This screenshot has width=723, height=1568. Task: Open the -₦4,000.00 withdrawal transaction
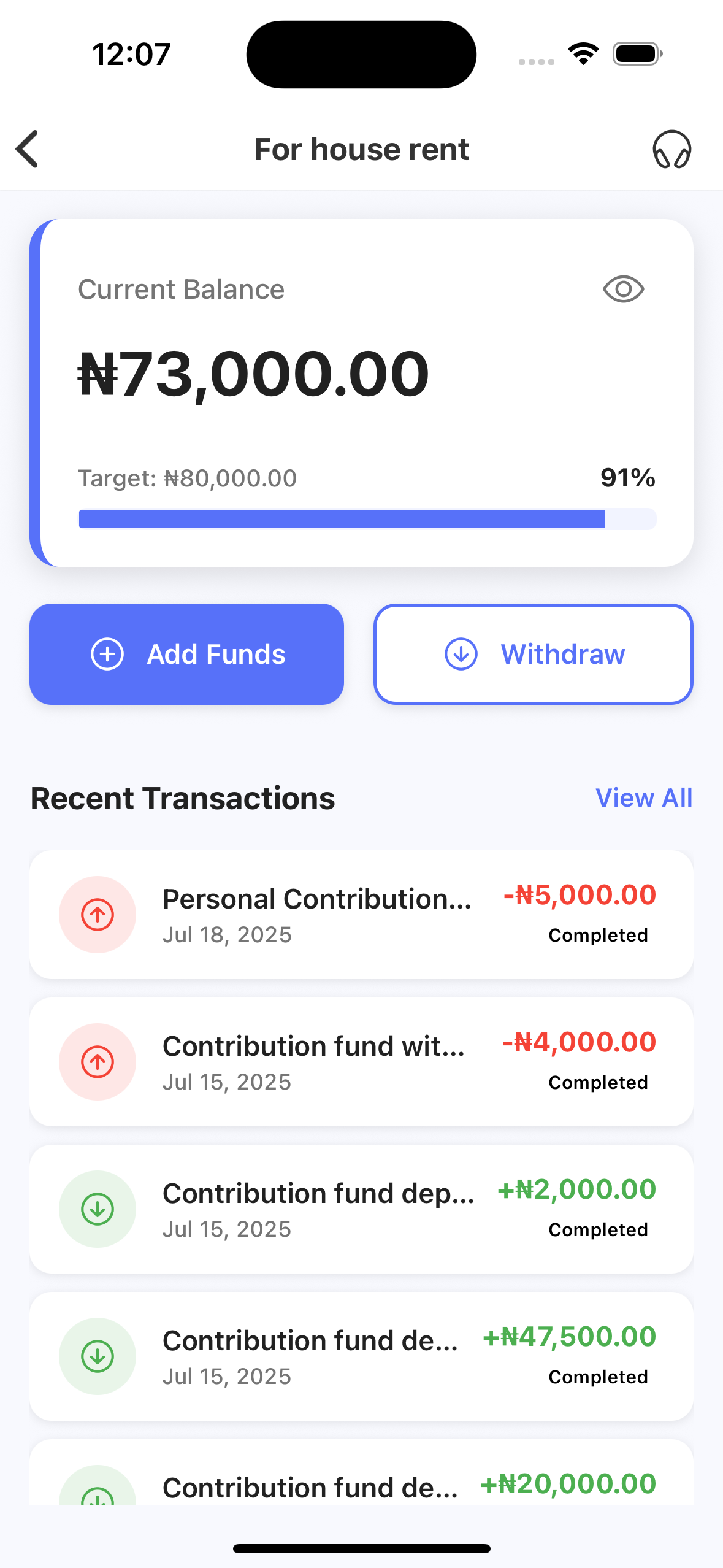tap(361, 1061)
